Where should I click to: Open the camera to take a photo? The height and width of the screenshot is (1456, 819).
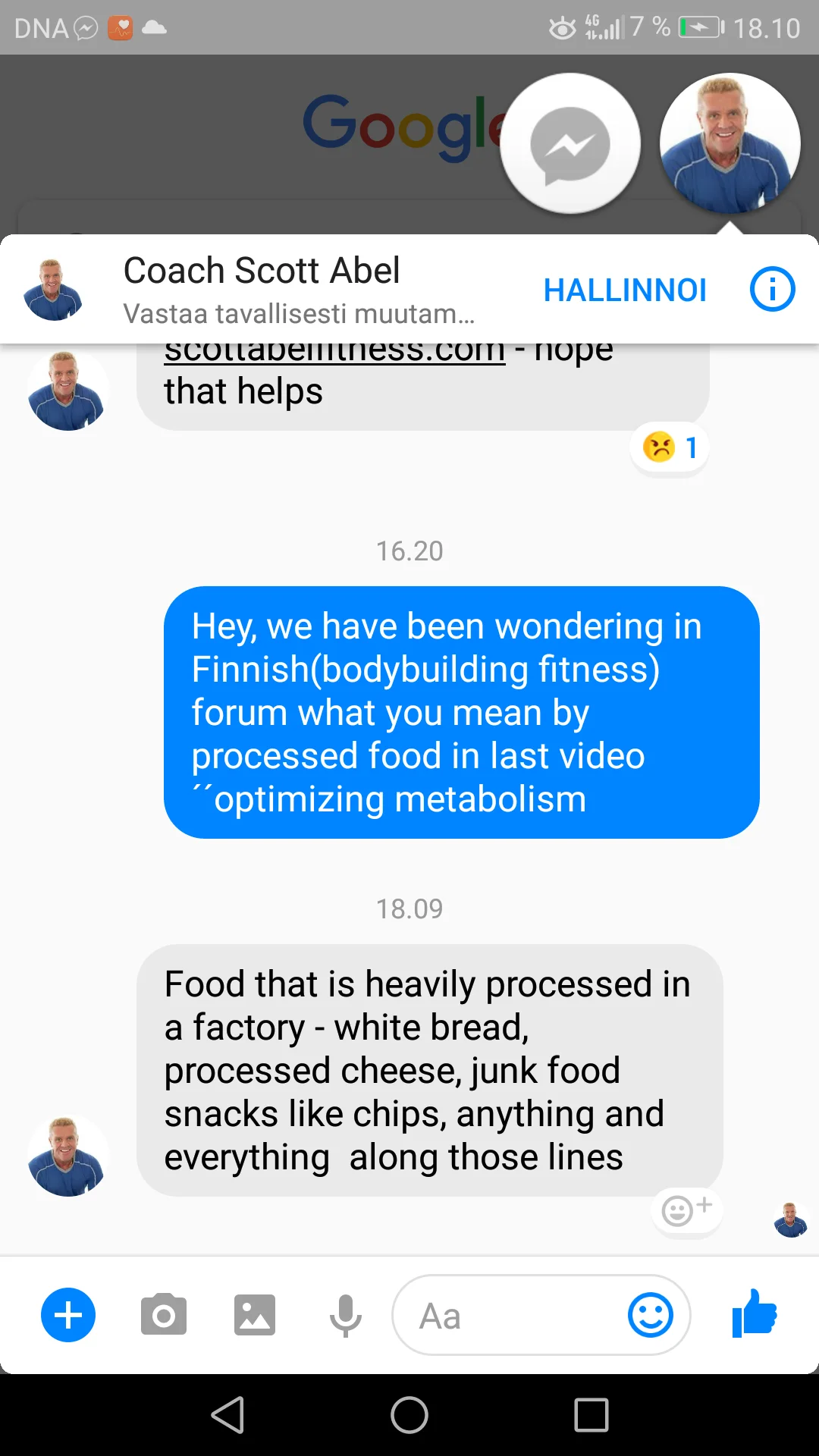click(163, 1315)
